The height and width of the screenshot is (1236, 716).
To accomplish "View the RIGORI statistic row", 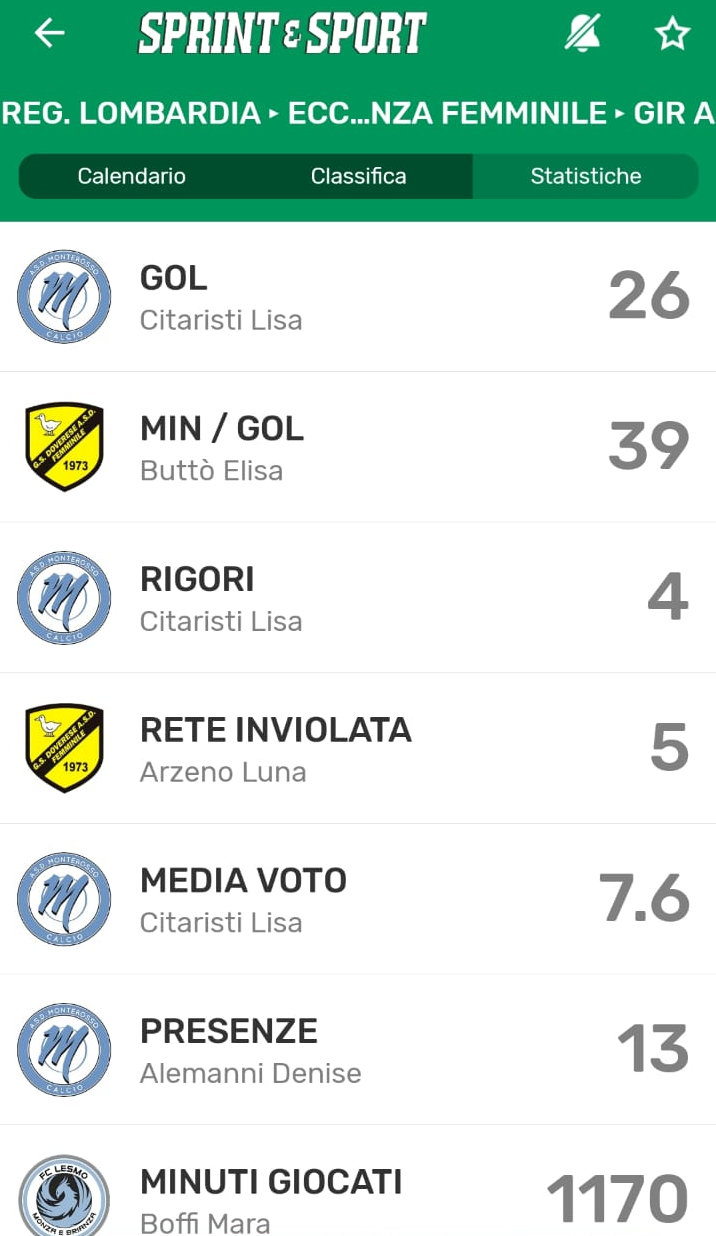I will click(358, 598).
